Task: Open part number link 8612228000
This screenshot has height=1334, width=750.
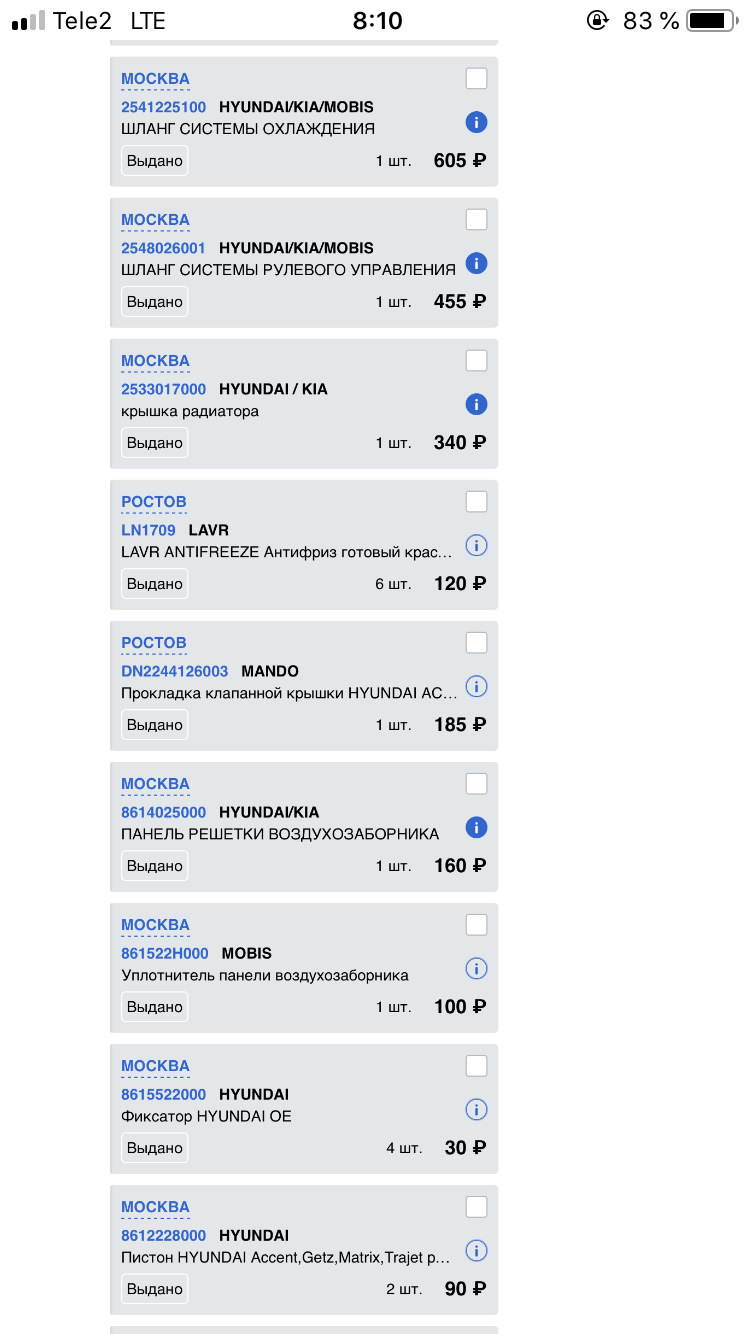Action: pos(163,1235)
